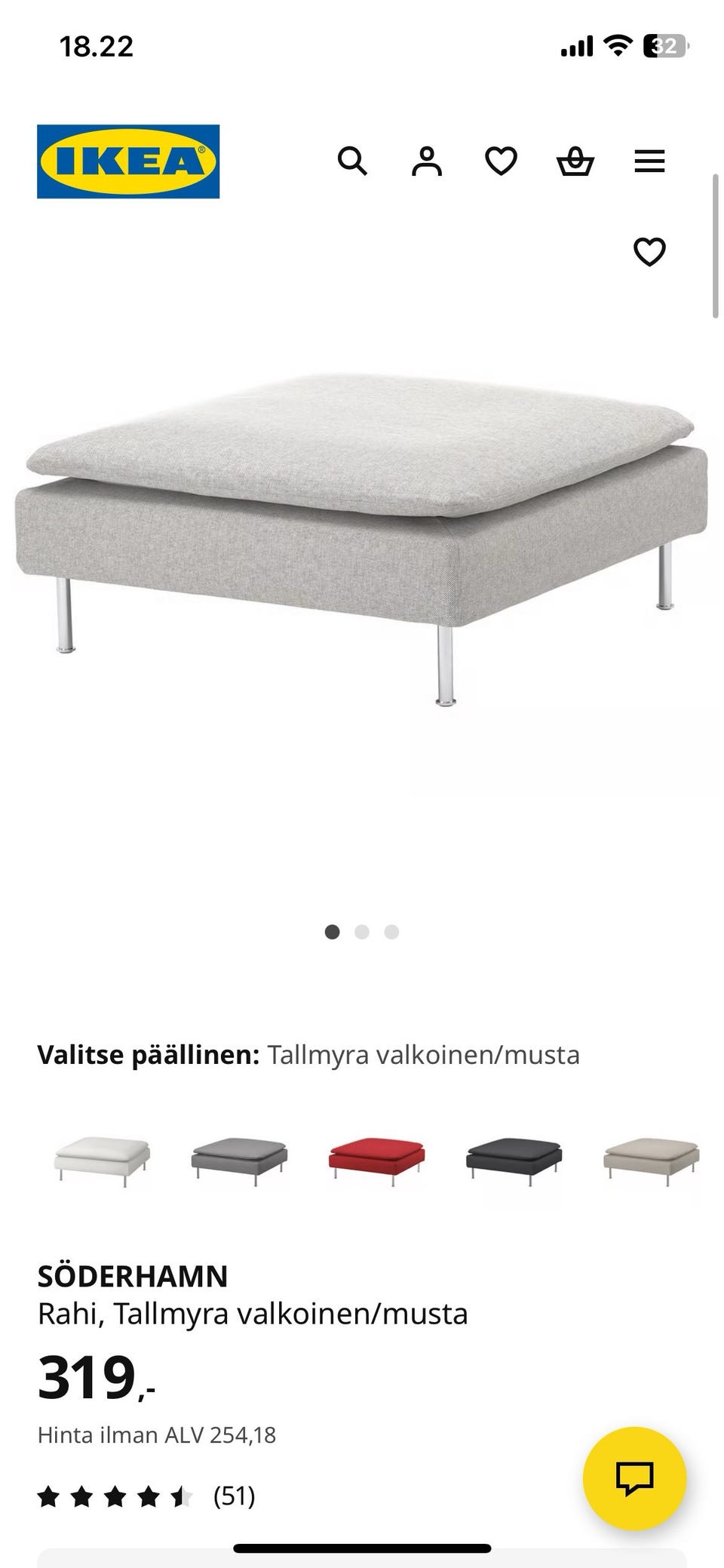Screen dimensions: 724x1568
Task: Save this SÖDERHAMN footstool to favorites
Action: point(649,252)
